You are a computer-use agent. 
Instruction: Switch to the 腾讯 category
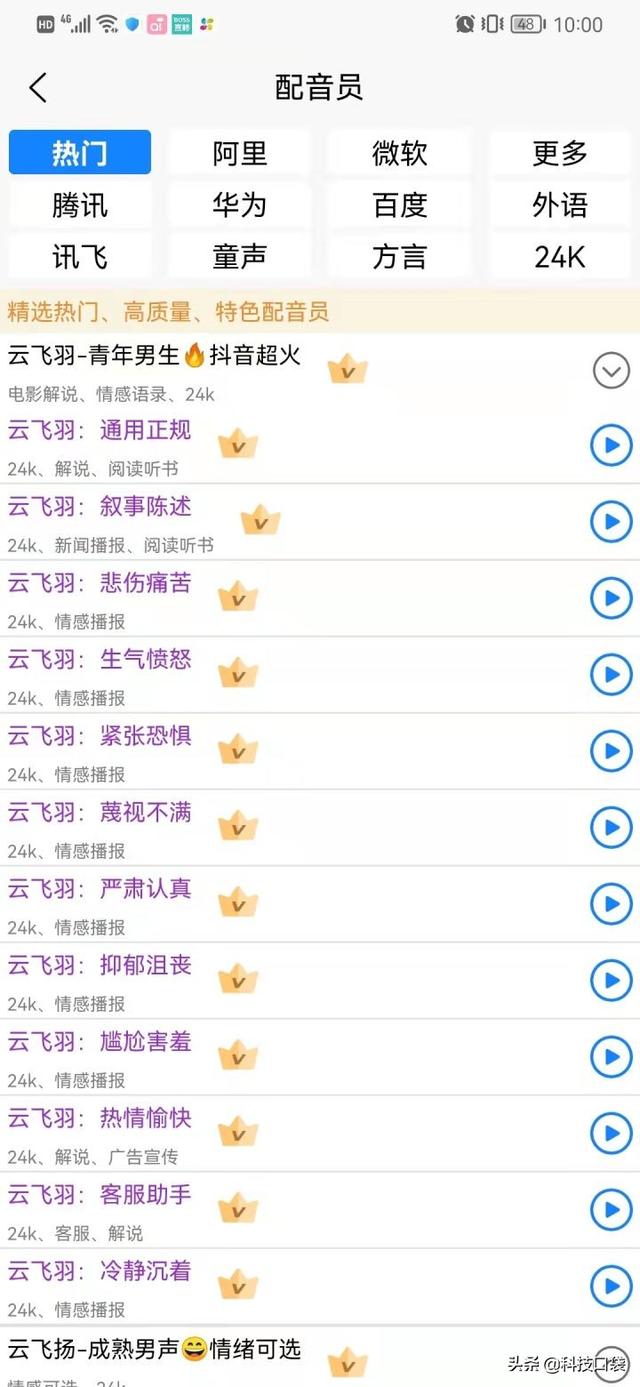point(80,205)
